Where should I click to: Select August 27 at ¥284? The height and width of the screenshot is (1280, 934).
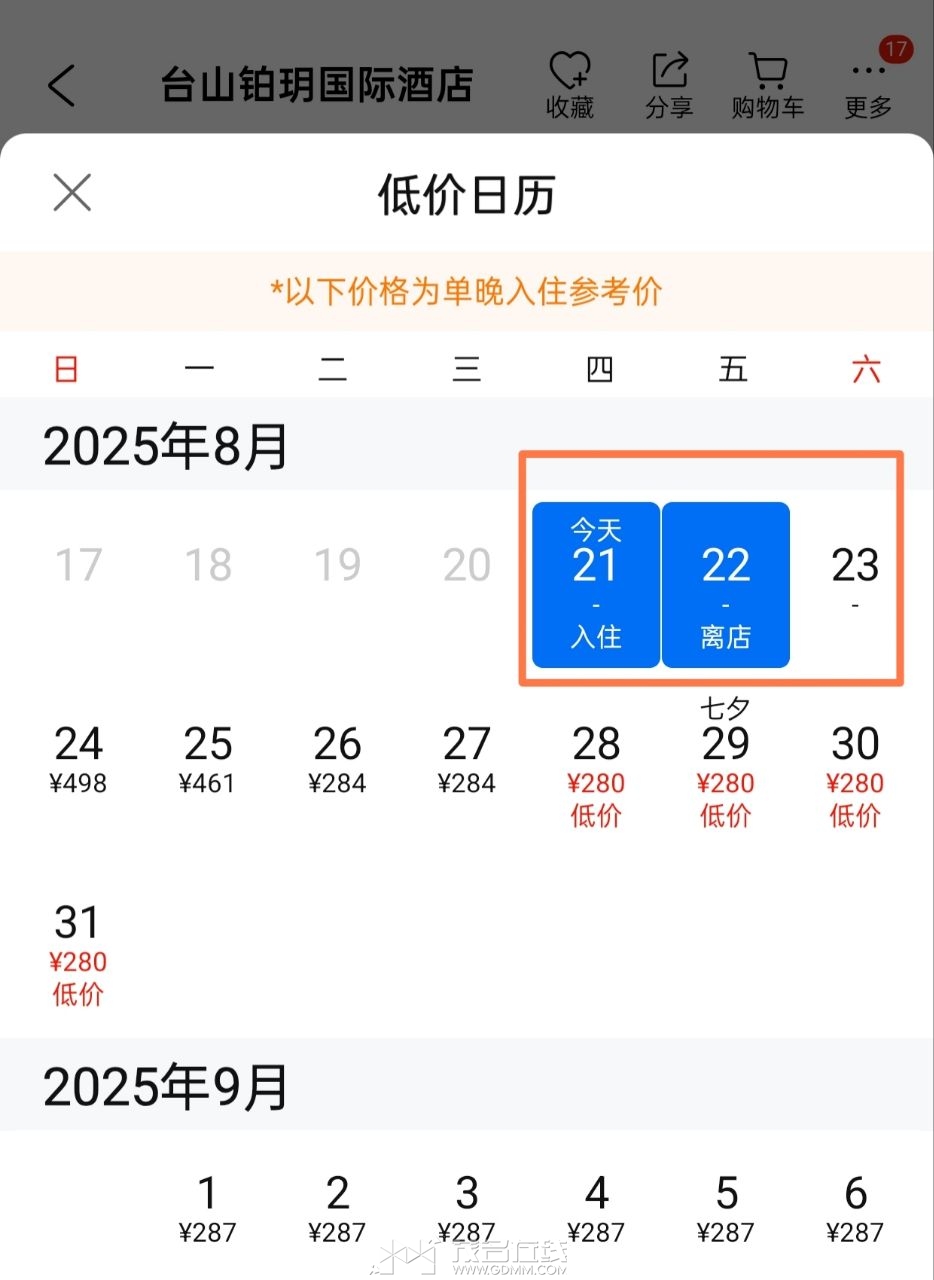pyautogui.click(x=467, y=760)
